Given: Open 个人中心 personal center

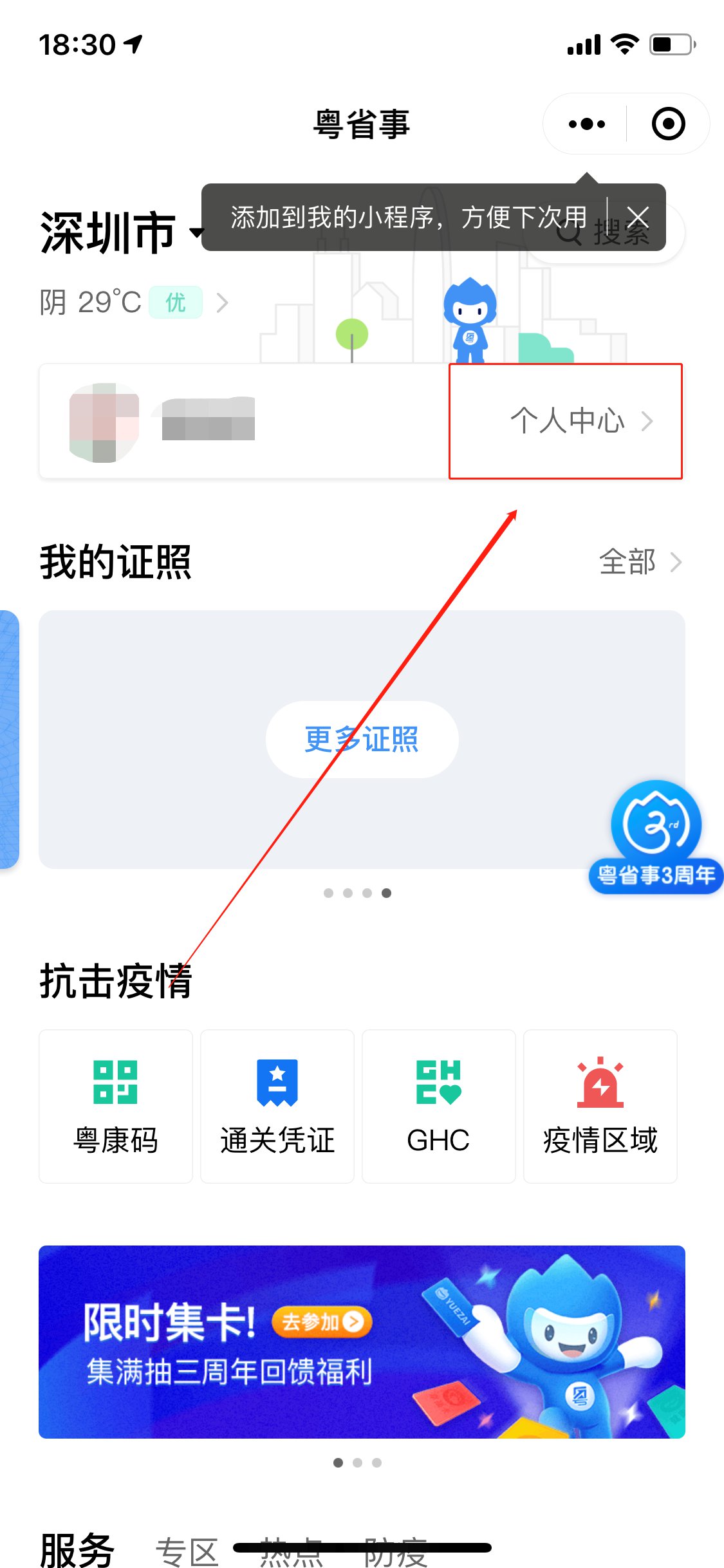Looking at the screenshot, I should 568,422.
